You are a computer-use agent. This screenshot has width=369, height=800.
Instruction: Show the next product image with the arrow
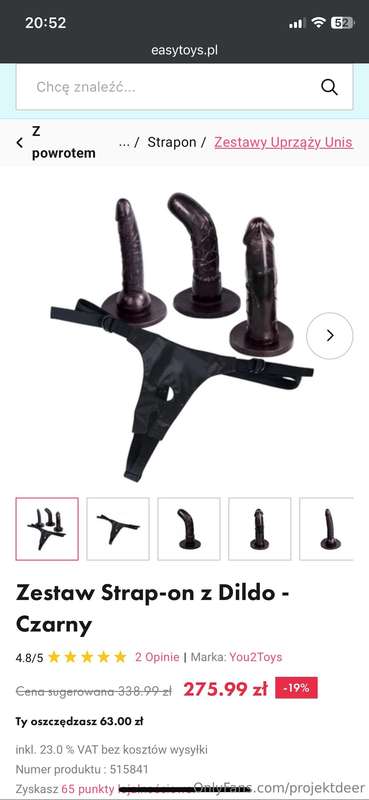click(330, 336)
